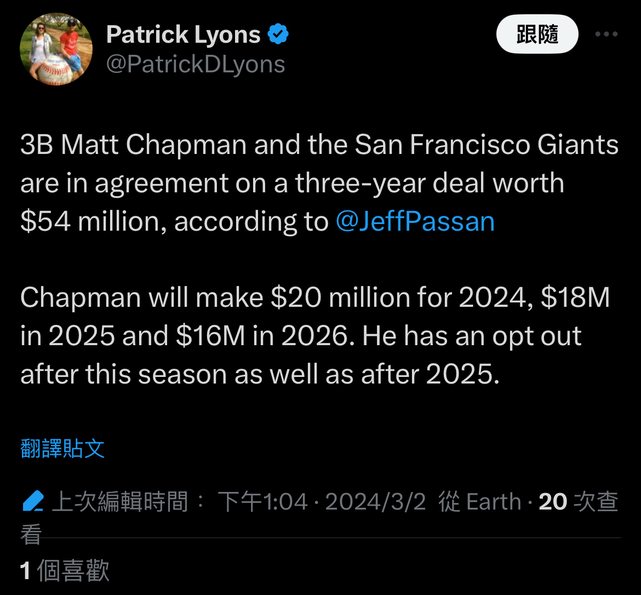Open the post's overflow menu

606,34
